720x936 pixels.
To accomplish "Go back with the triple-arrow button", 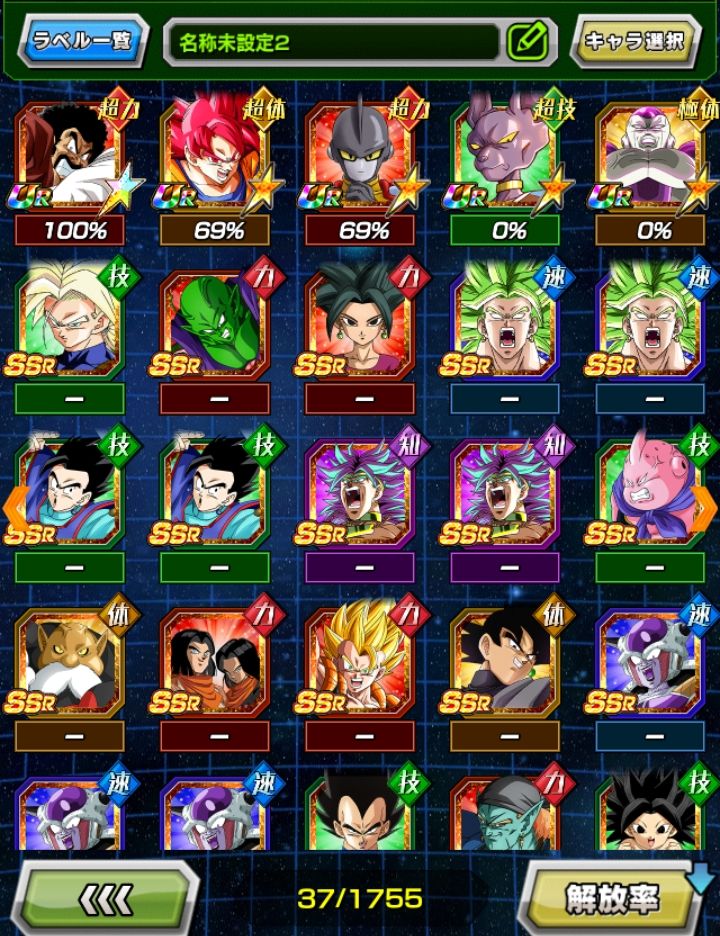I will click(x=104, y=897).
